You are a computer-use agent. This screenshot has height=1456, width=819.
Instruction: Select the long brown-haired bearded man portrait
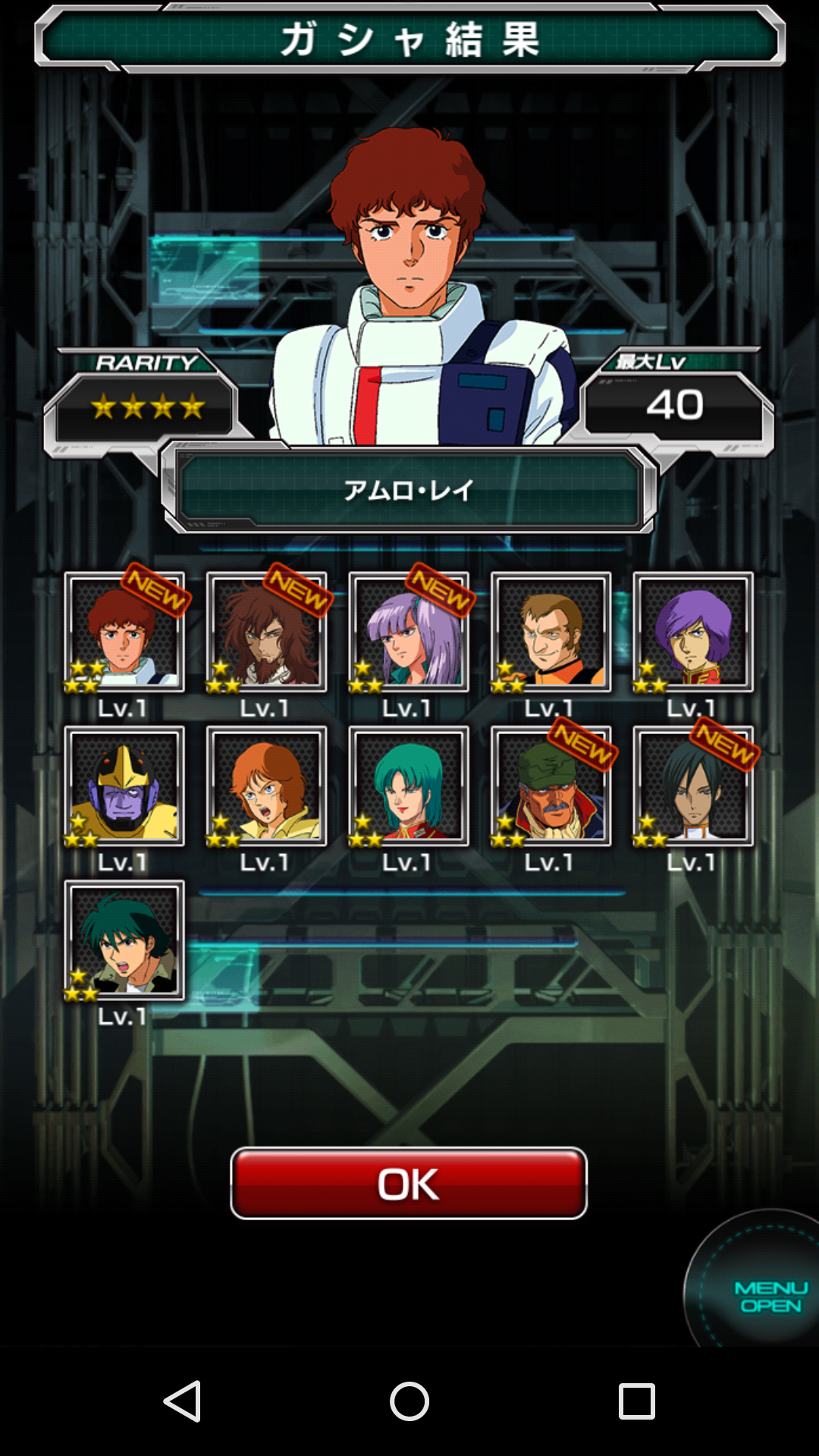click(266, 632)
